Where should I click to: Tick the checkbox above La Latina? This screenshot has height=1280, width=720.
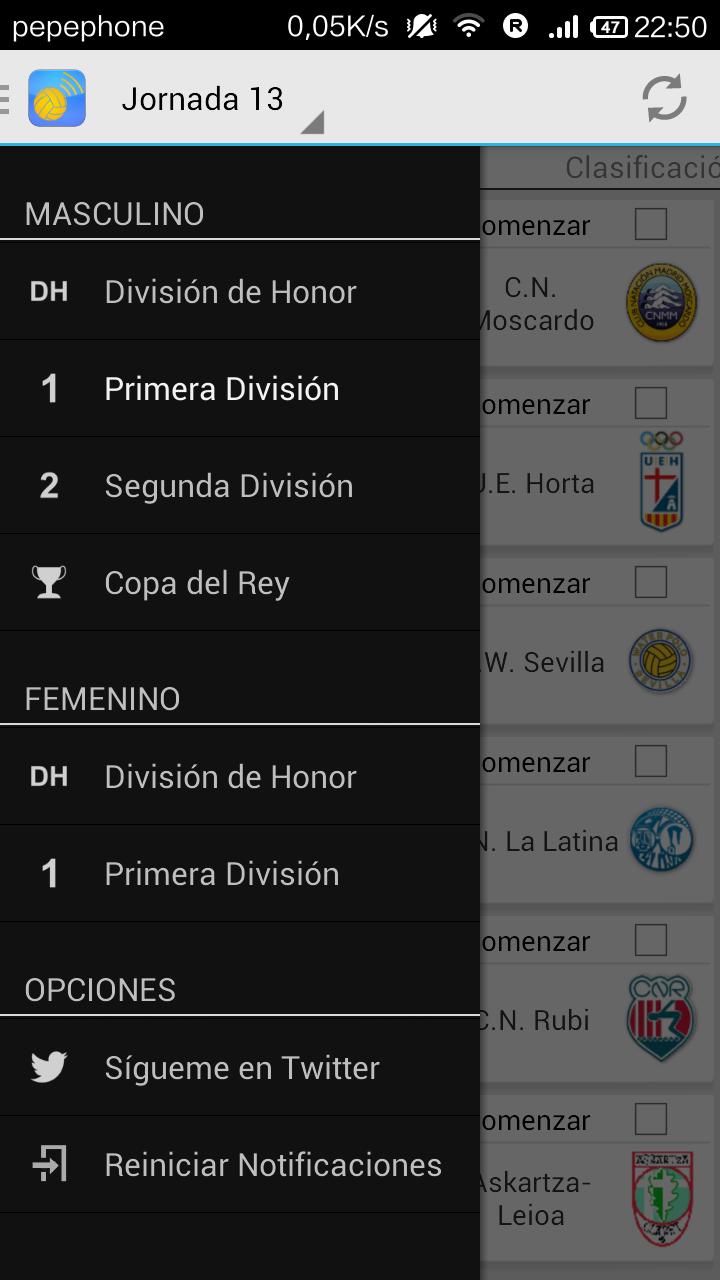click(x=651, y=761)
